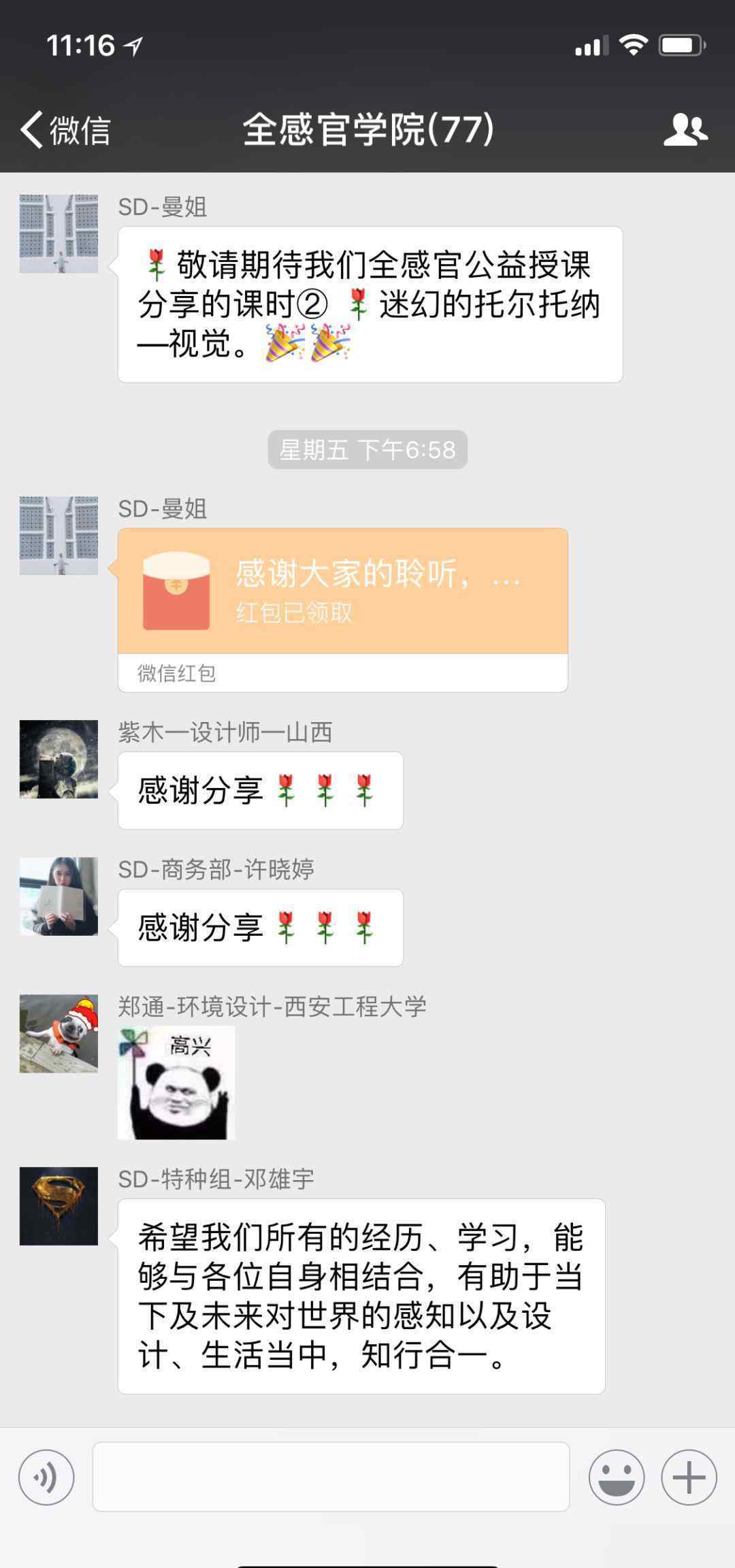The width and height of the screenshot is (735, 1568).
Task: Open 郑通-环境设计-西安工程大学's avatar
Action: point(59,1034)
